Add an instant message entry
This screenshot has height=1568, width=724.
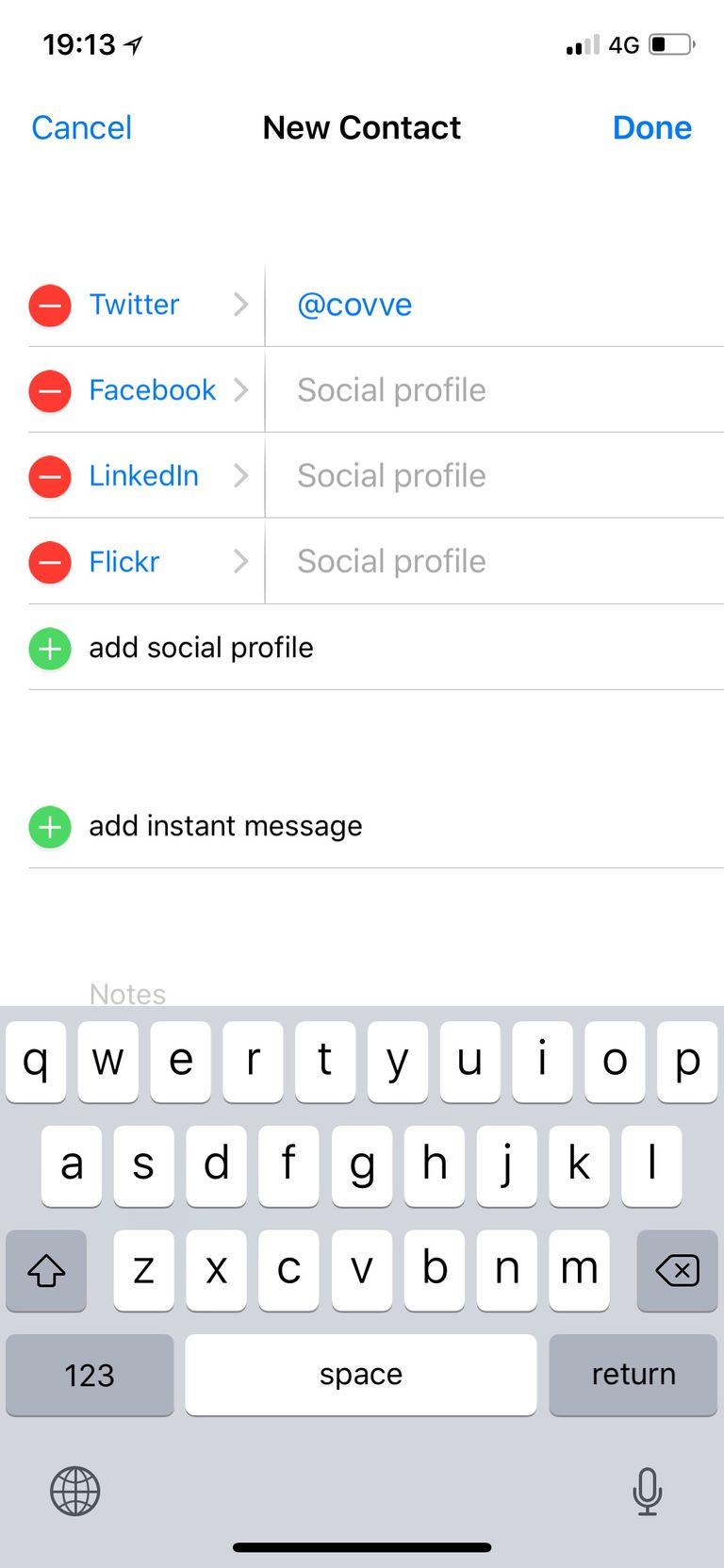[x=376, y=826]
